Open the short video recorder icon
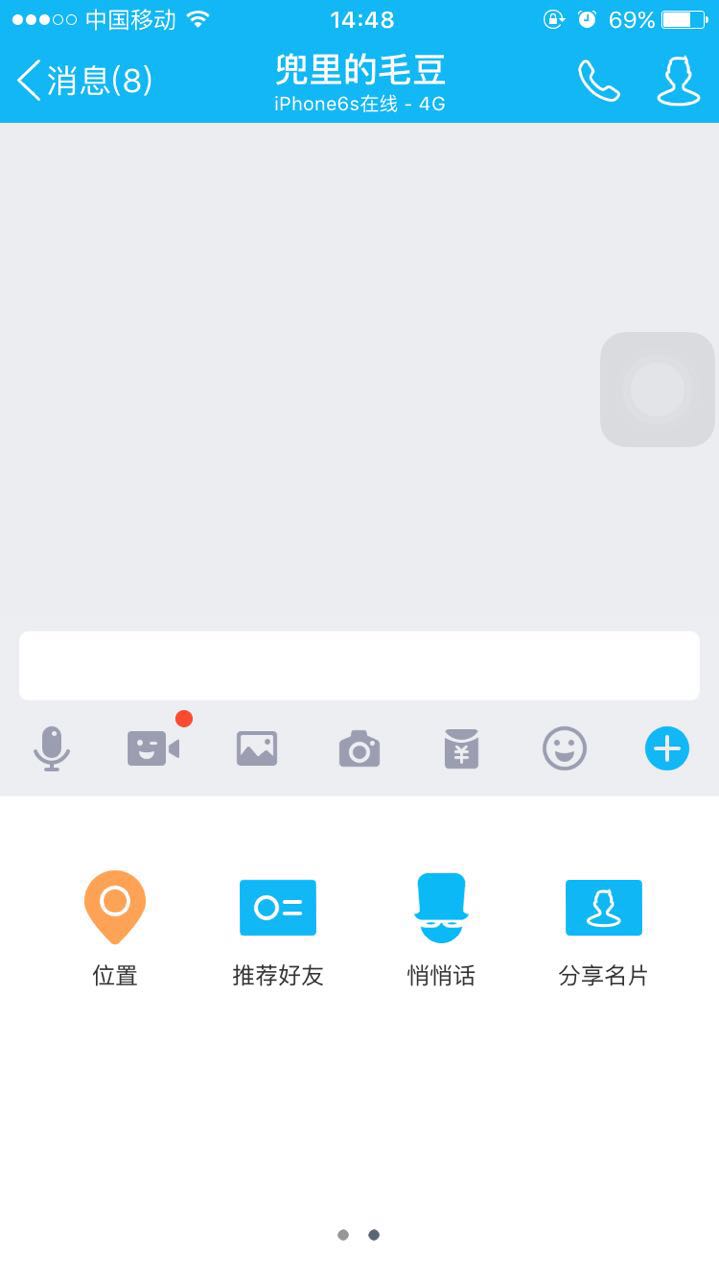The image size is (719, 1280). pos(153,748)
